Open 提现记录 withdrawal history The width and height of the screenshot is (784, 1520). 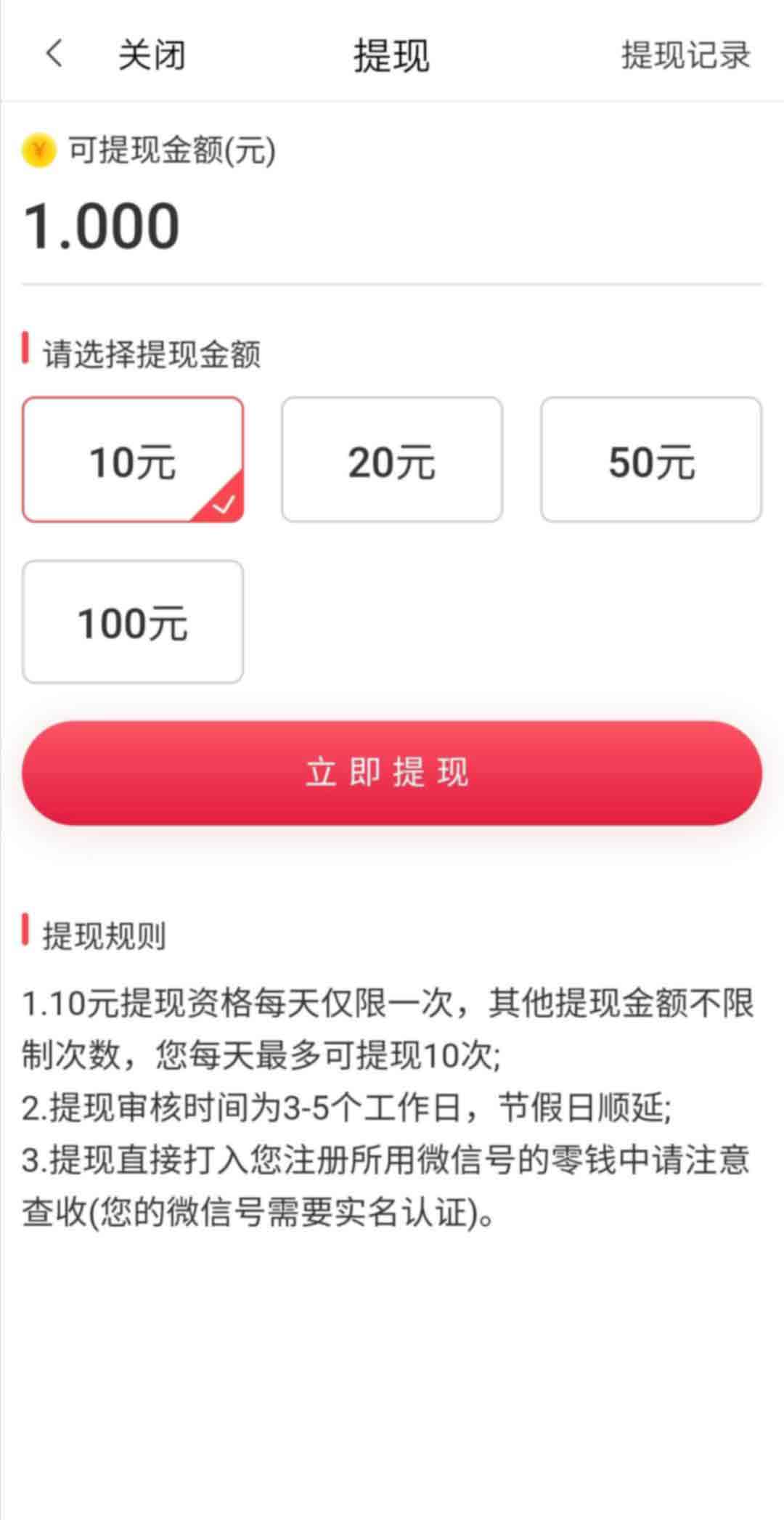pyautogui.click(x=686, y=55)
